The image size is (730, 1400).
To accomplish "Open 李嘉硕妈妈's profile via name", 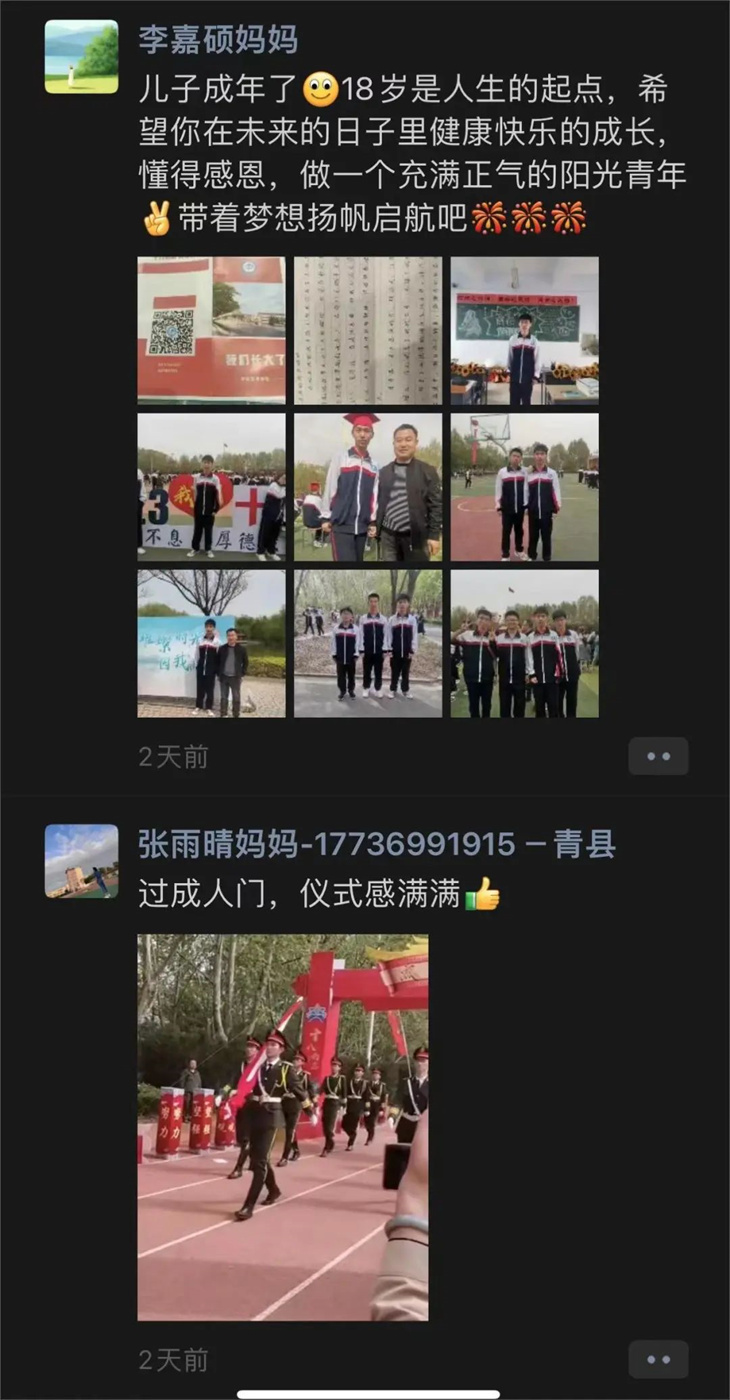I will click(x=218, y=40).
